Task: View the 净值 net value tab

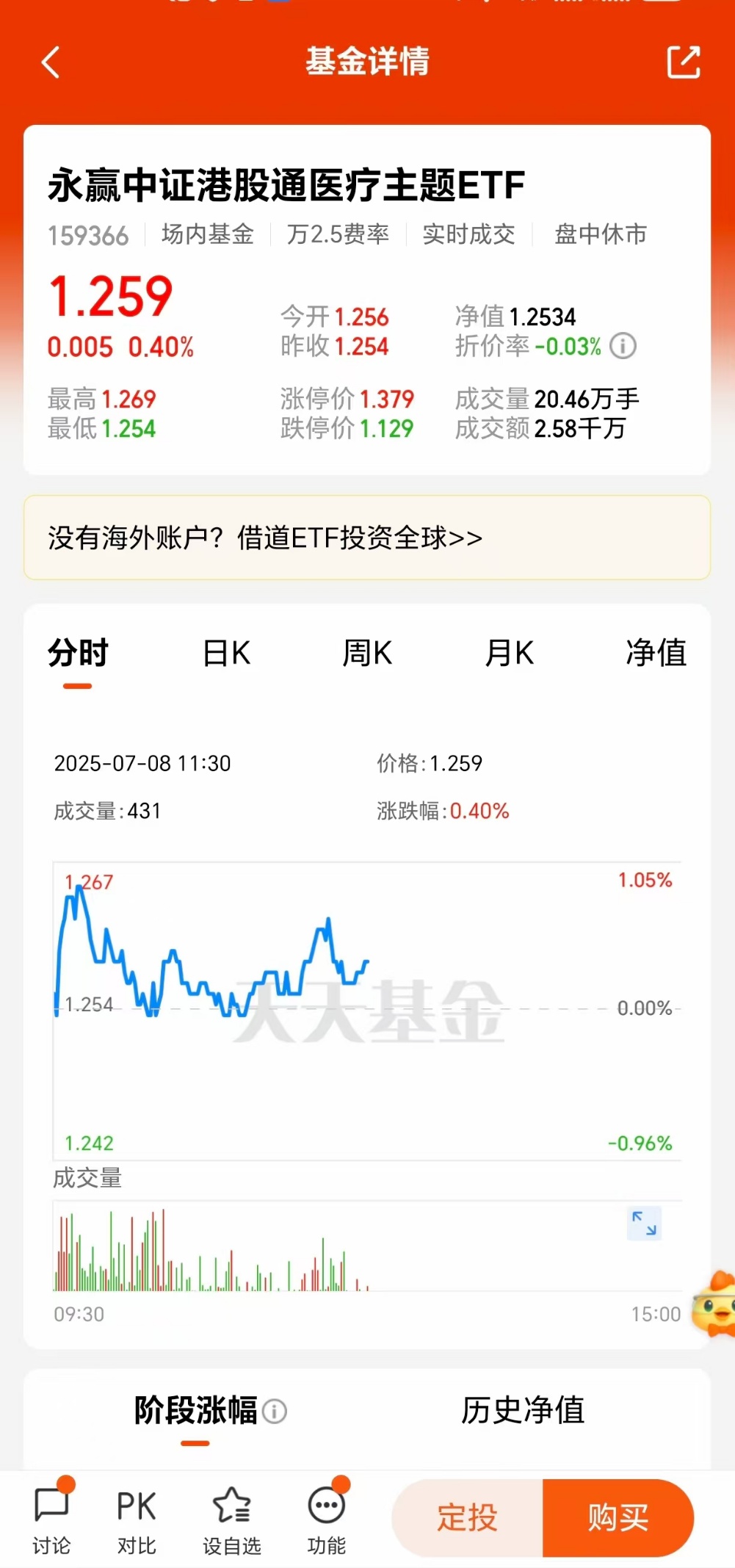Action: coord(656,653)
